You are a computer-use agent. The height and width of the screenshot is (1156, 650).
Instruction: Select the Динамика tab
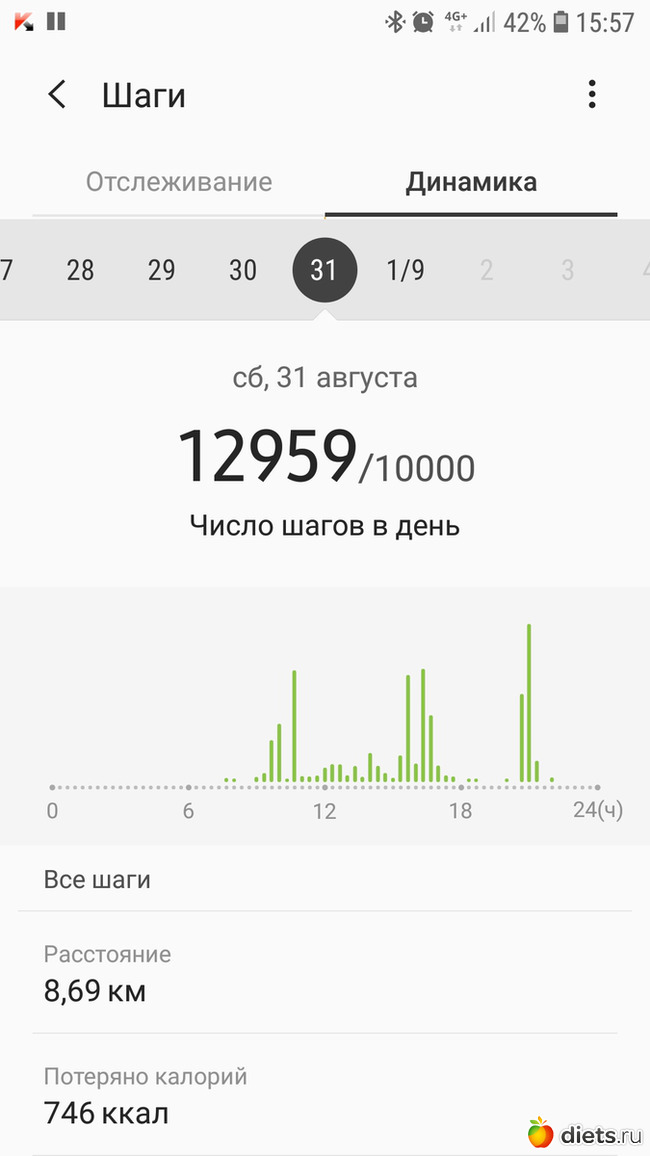471,182
